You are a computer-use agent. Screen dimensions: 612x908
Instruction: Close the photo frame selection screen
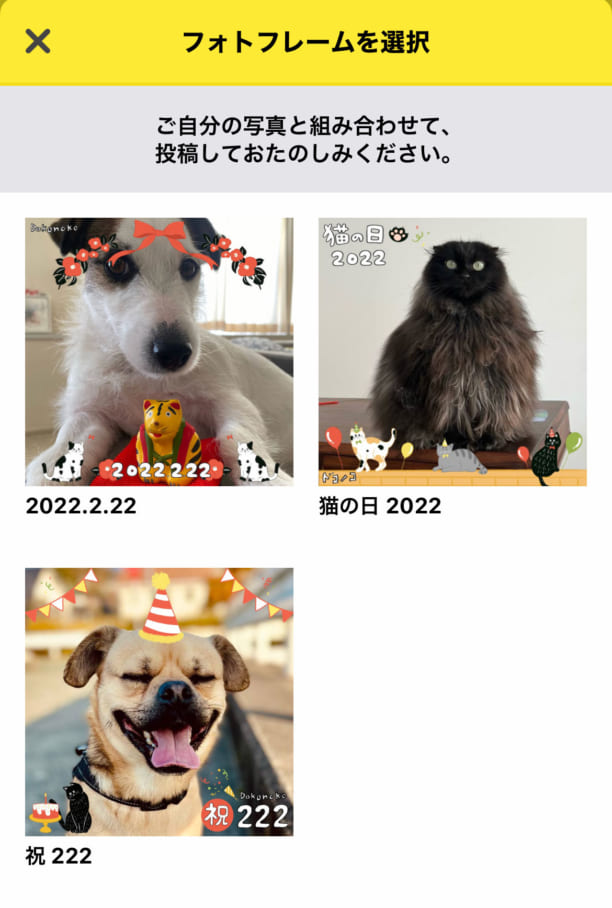[x=38, y=41]
